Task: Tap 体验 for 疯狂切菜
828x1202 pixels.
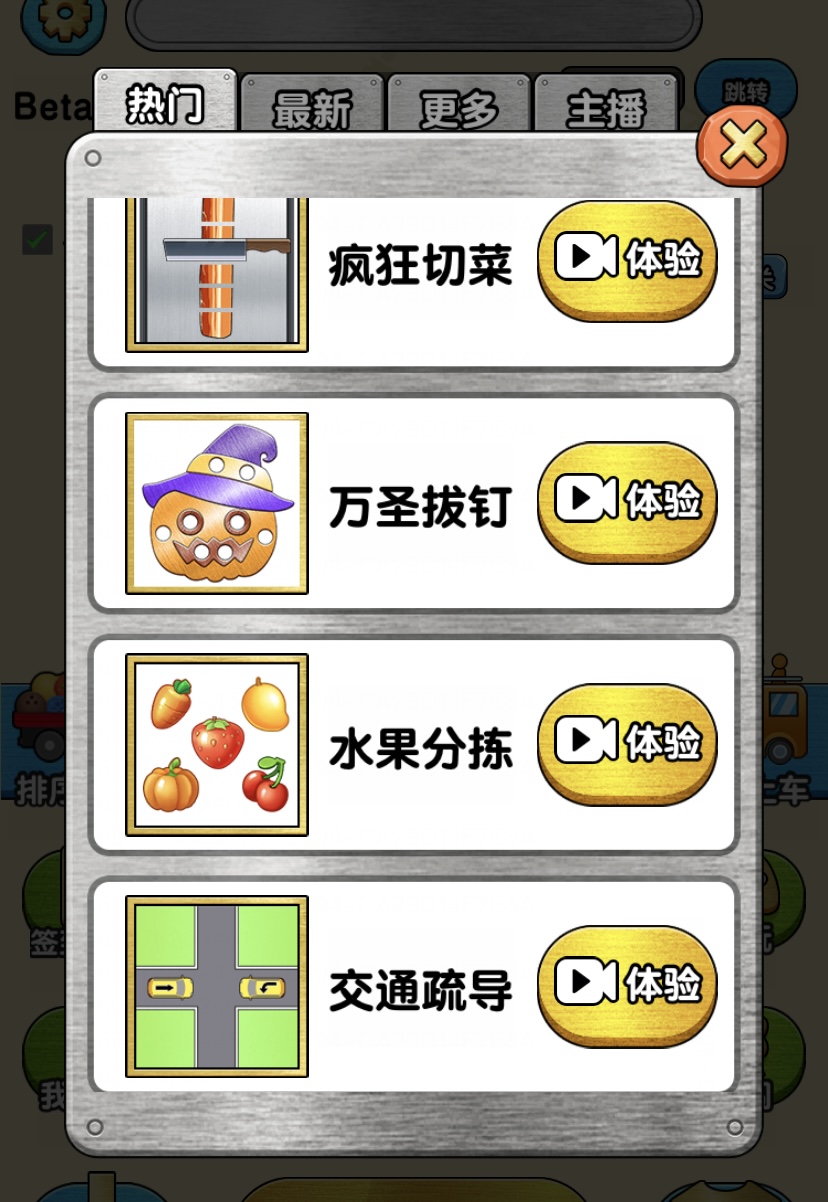Action: [627, 259]
